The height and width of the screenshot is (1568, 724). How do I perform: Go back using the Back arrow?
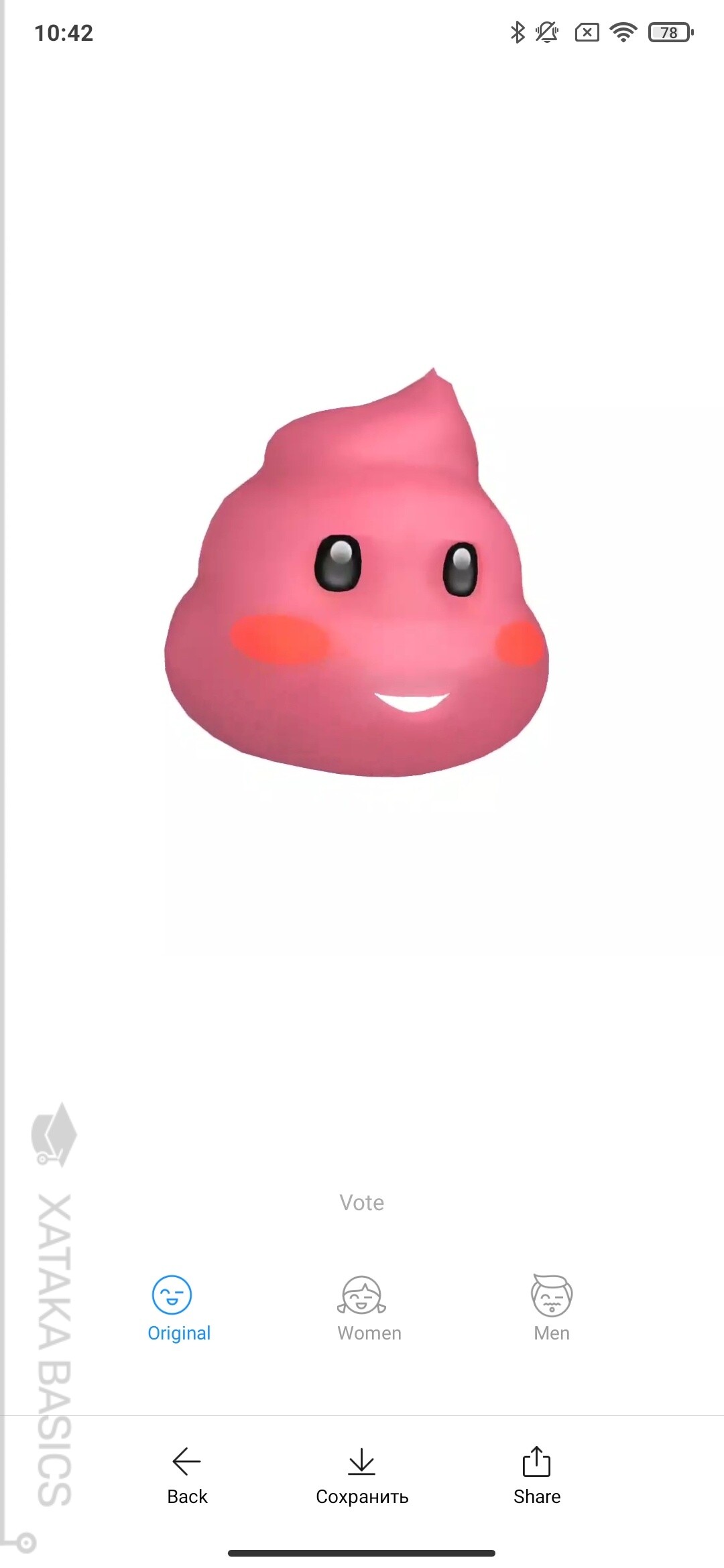187,1476
